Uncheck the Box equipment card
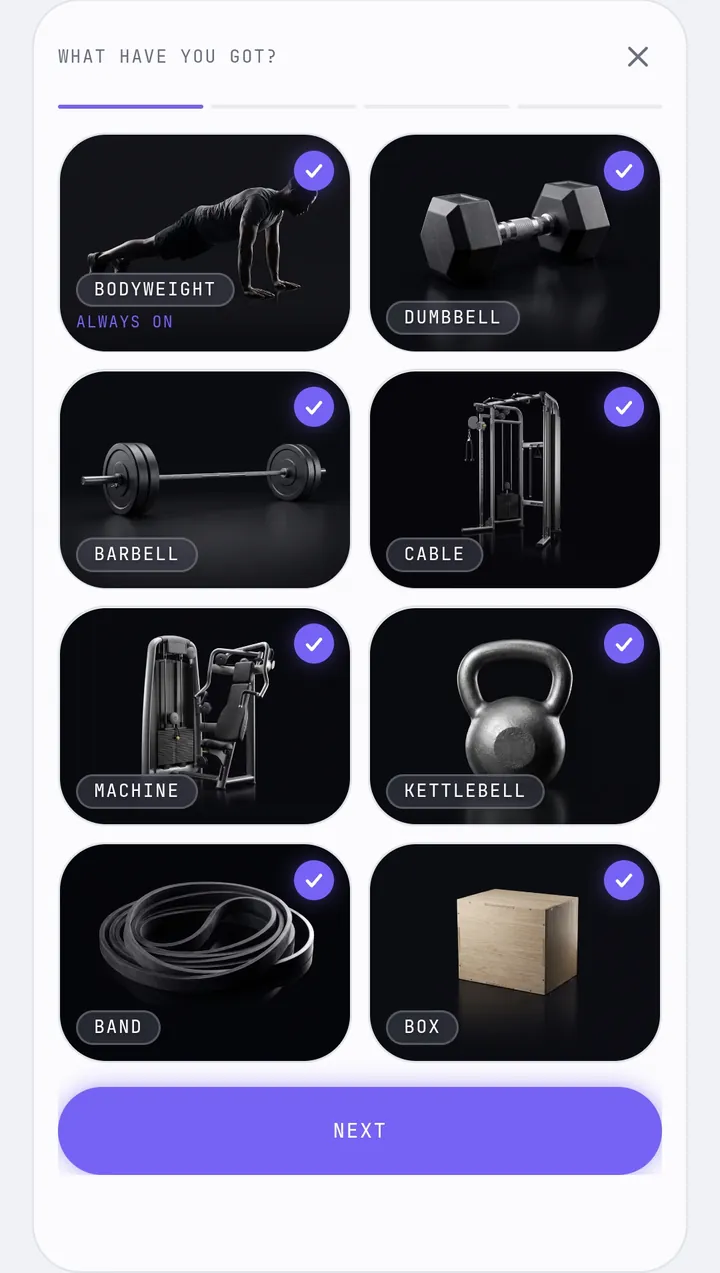 click(515, 953)
